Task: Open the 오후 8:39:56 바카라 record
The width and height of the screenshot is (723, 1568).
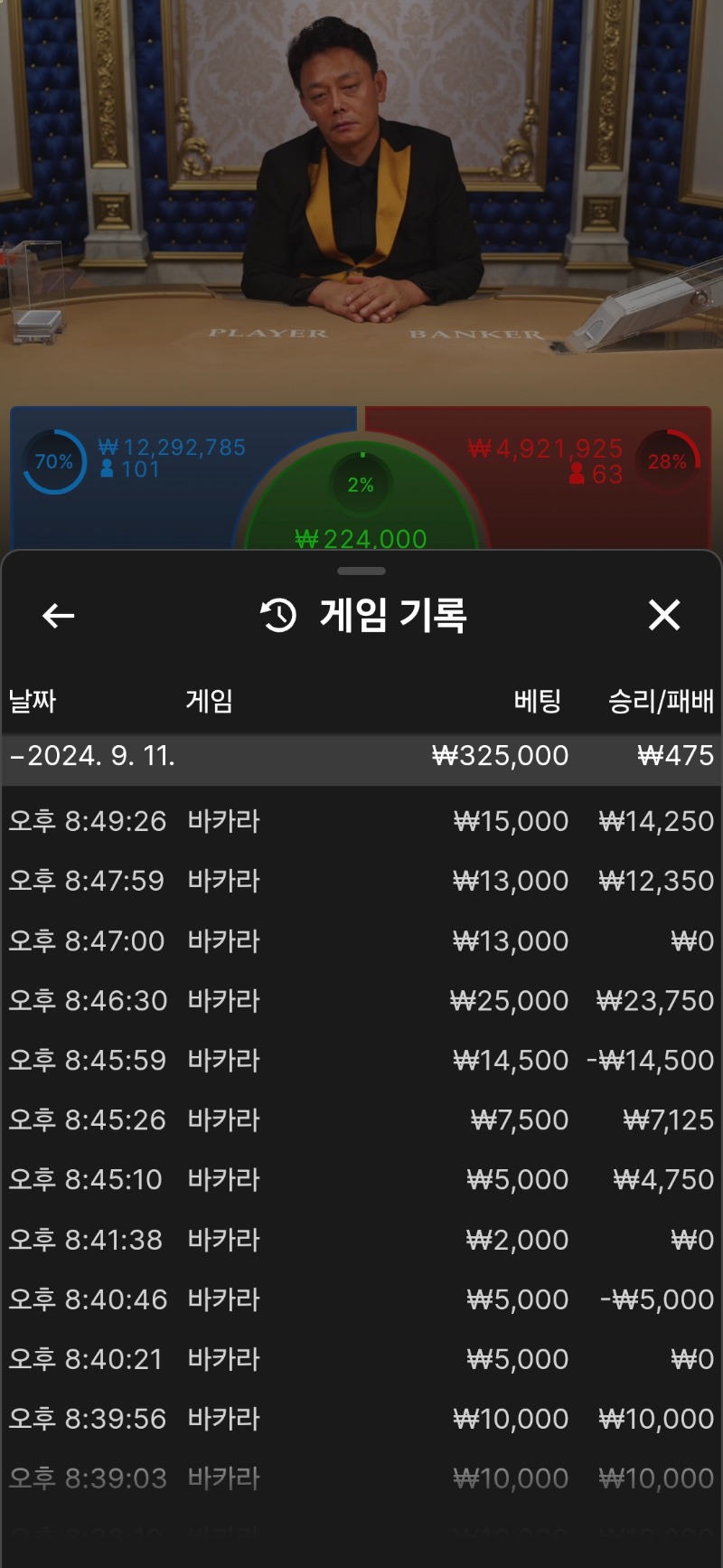Action: (x=361, y=1419)
